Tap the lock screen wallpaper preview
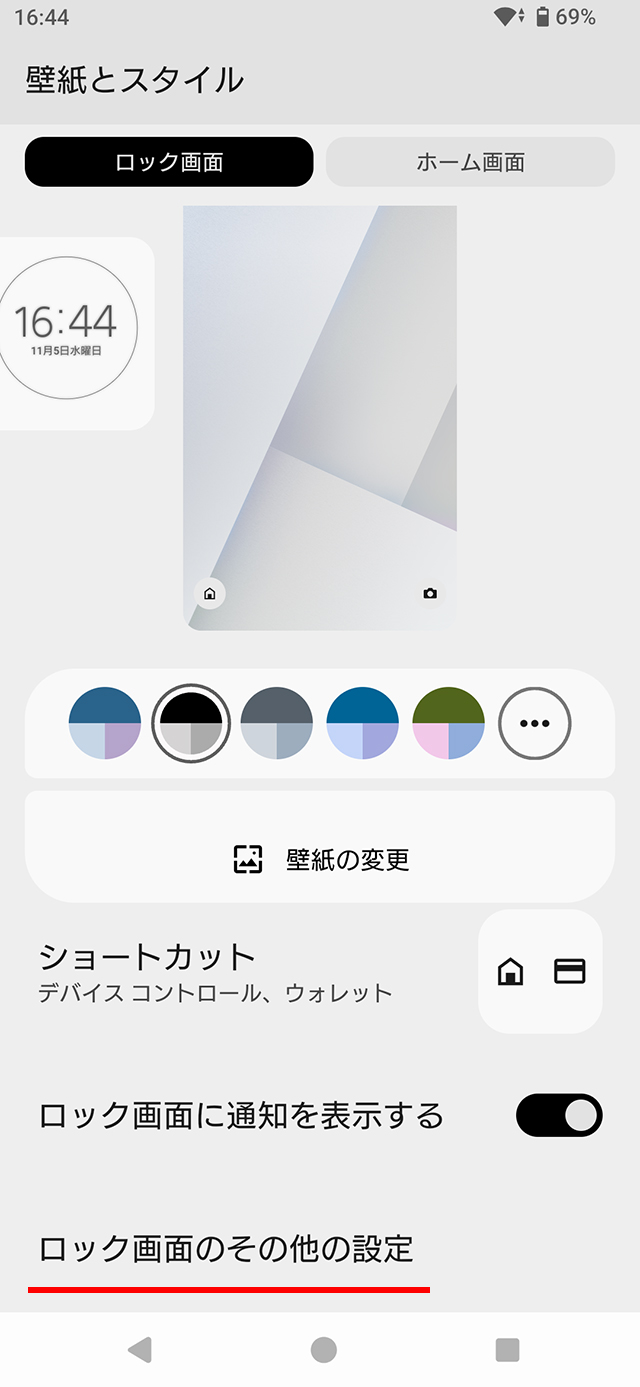This screenshot has width=640, height=1387. [x=320, y=418]
